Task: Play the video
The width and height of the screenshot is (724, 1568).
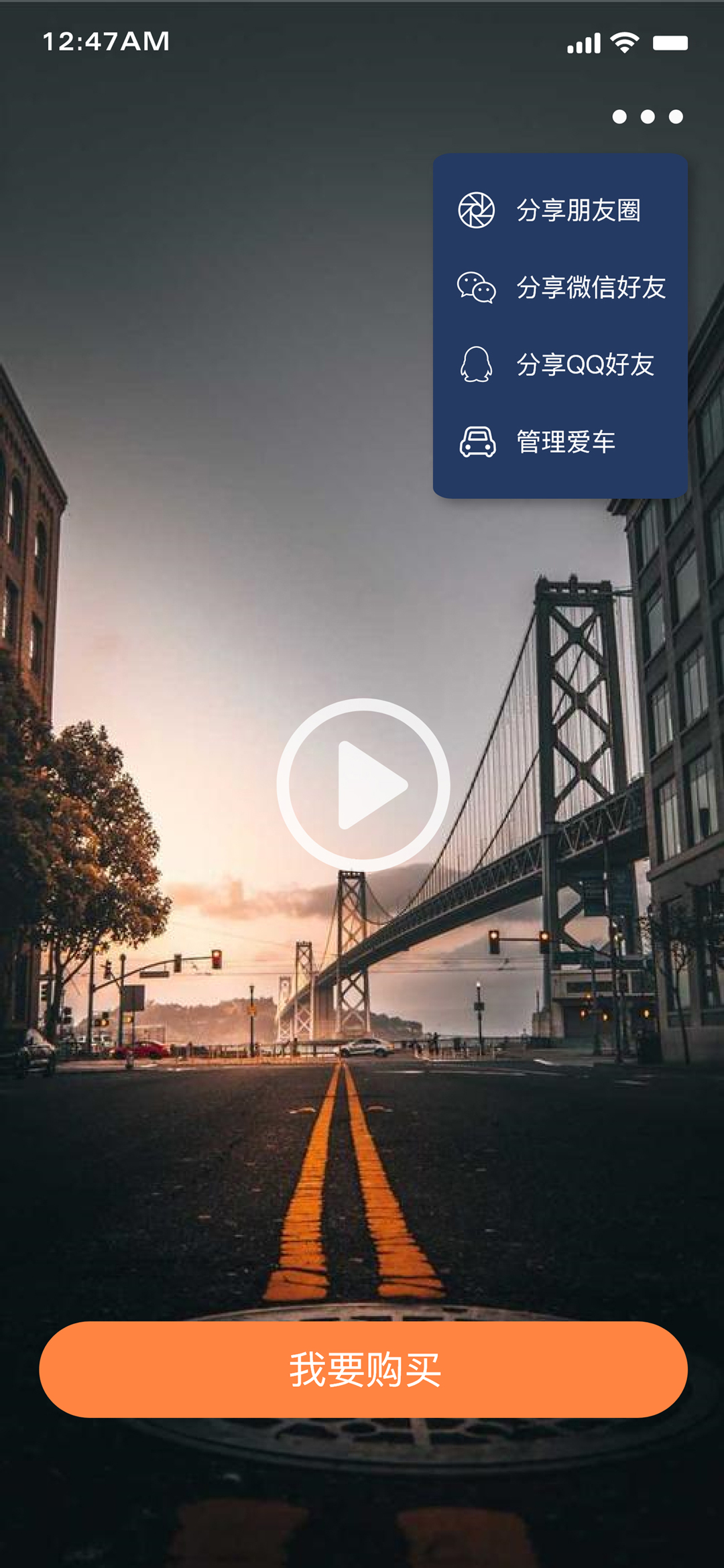Action: pyautogui.click(x=363, y=784)
